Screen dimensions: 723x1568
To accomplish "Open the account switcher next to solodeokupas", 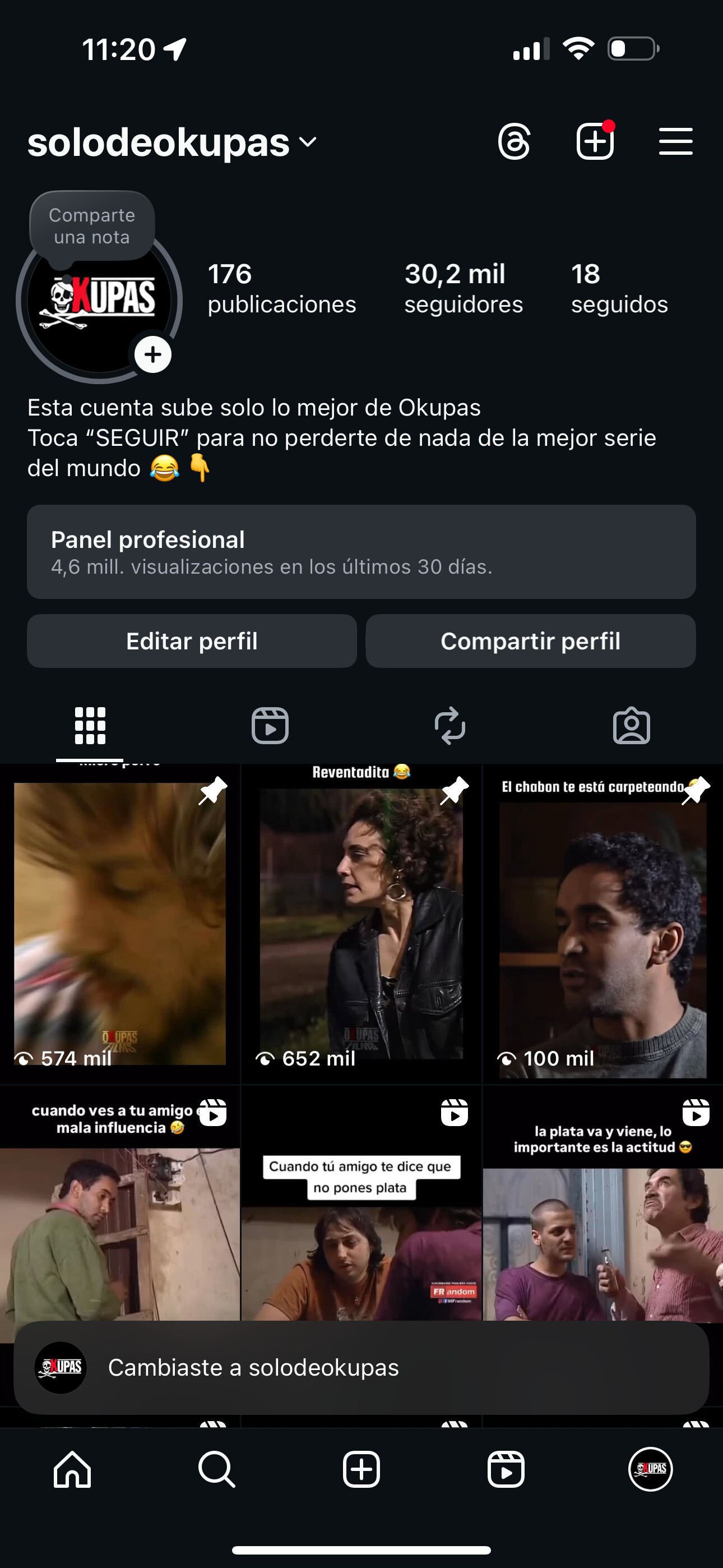I will pyautogui.click(x=308, y=142).
